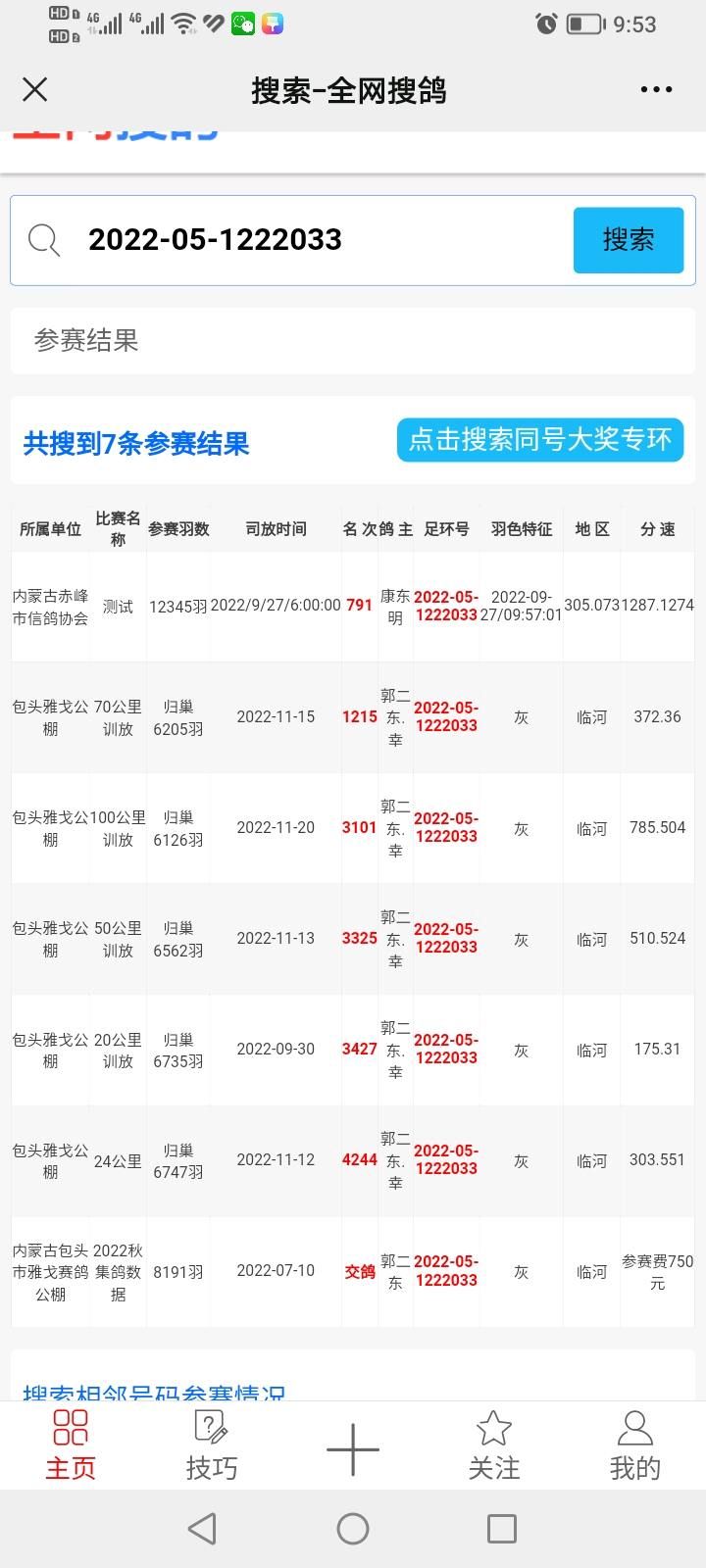Go to the 我的 profile tab
This screenshot has width=706, height=1568.
click(x=635, y=1445)
